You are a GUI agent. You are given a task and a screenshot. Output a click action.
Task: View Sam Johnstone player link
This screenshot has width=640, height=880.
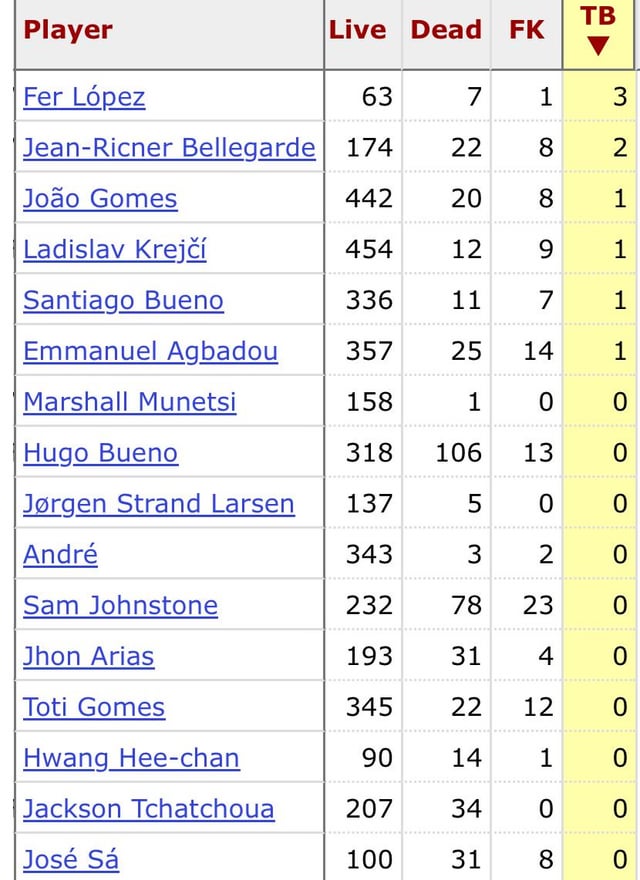point(120,605)
